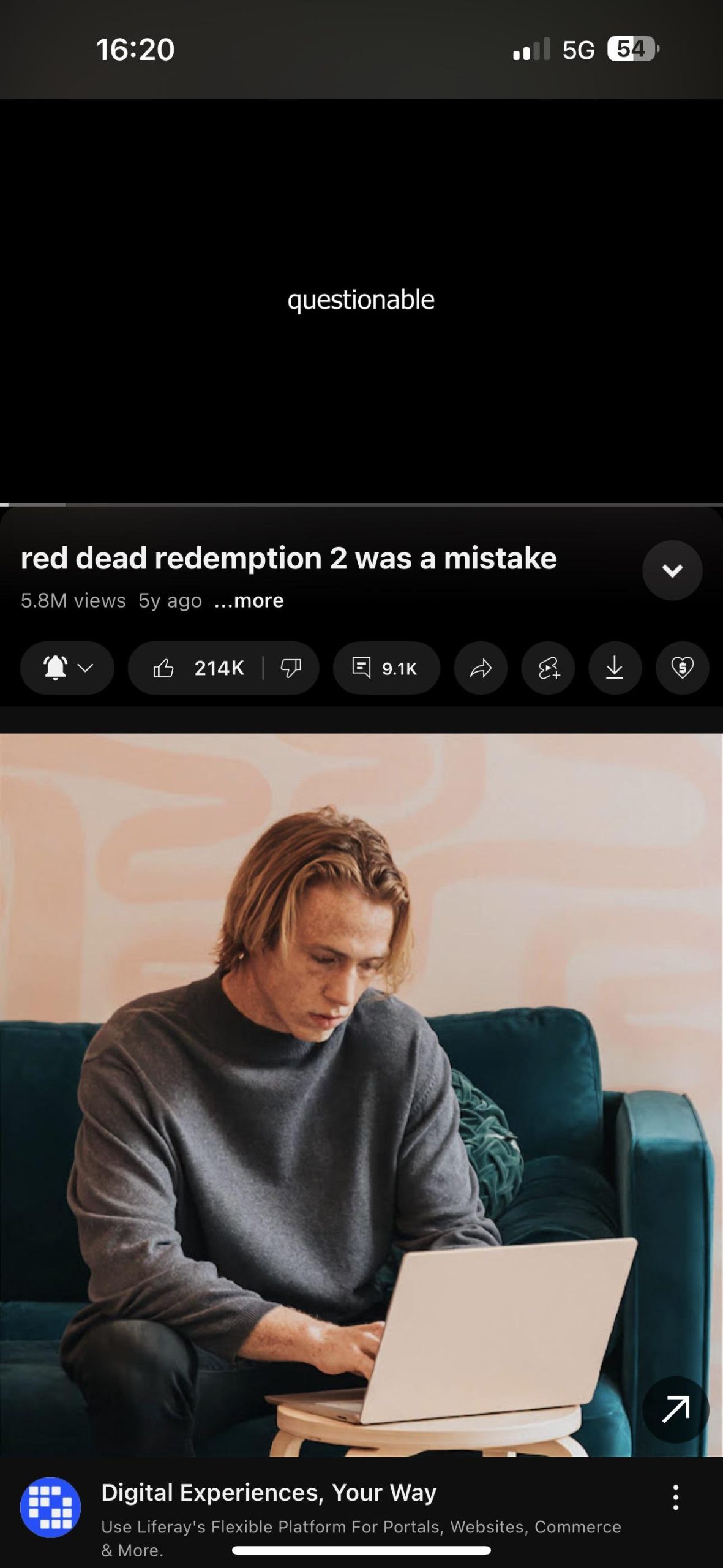Tap the video player showing questionable
This screenshot has width=723, height=1568.
(361, 300)
